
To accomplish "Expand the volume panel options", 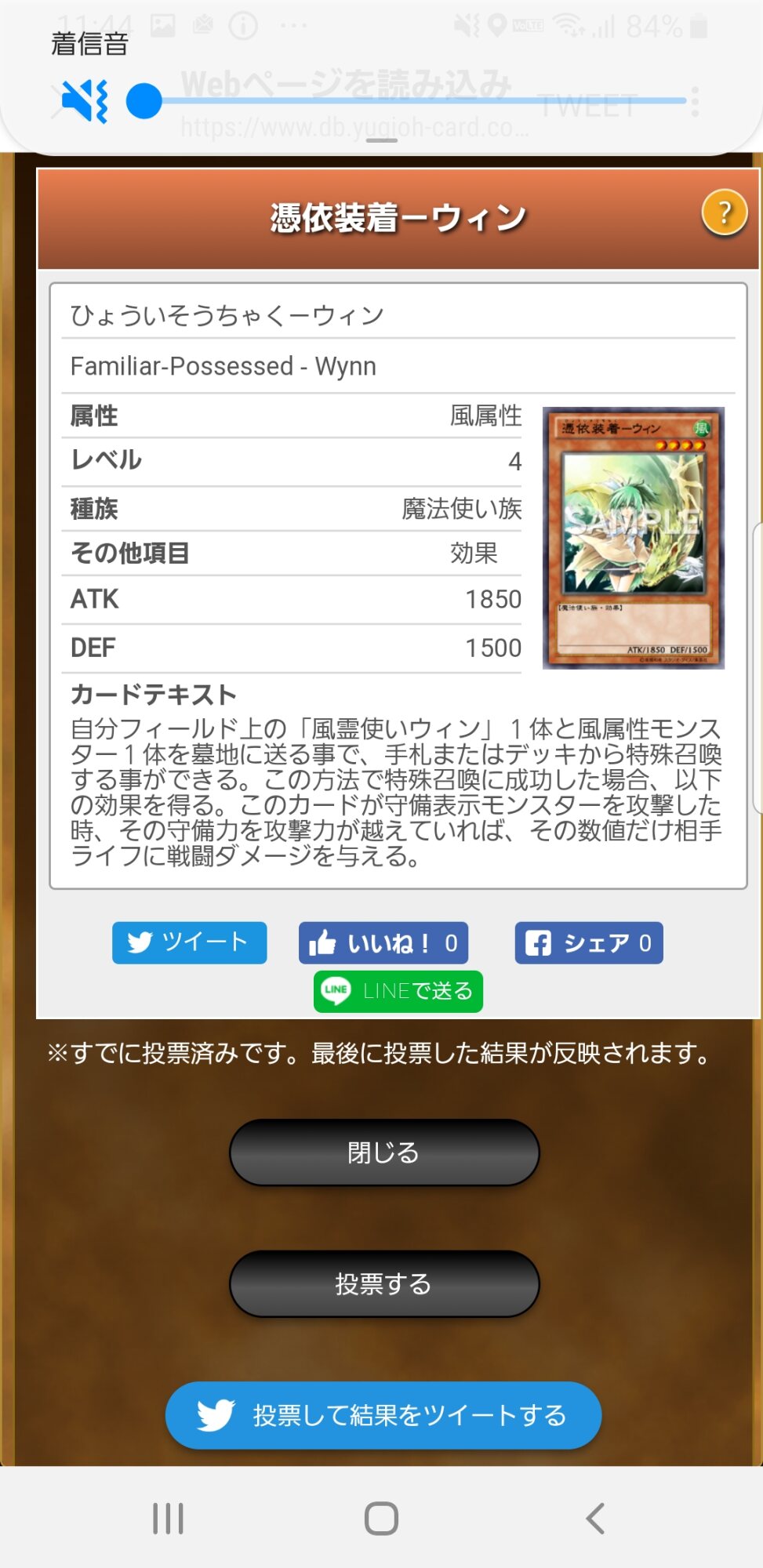I will pyautogui.click(x=382, y=141).
